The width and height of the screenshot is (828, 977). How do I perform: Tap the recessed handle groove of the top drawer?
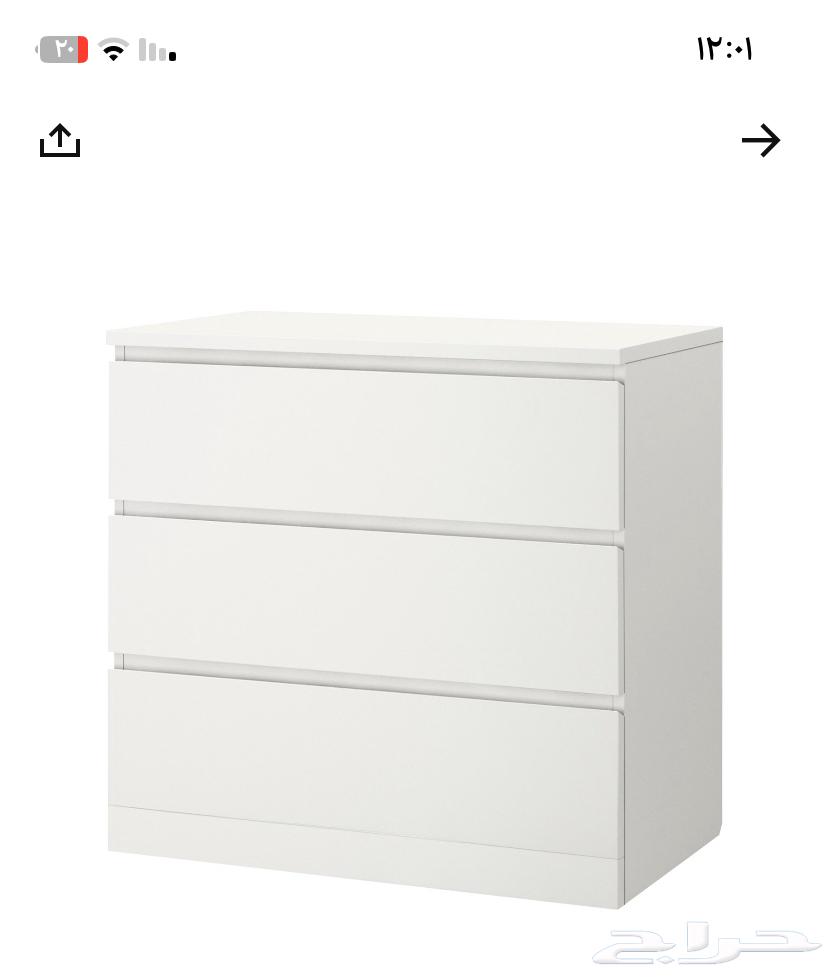tap(360, 360)
